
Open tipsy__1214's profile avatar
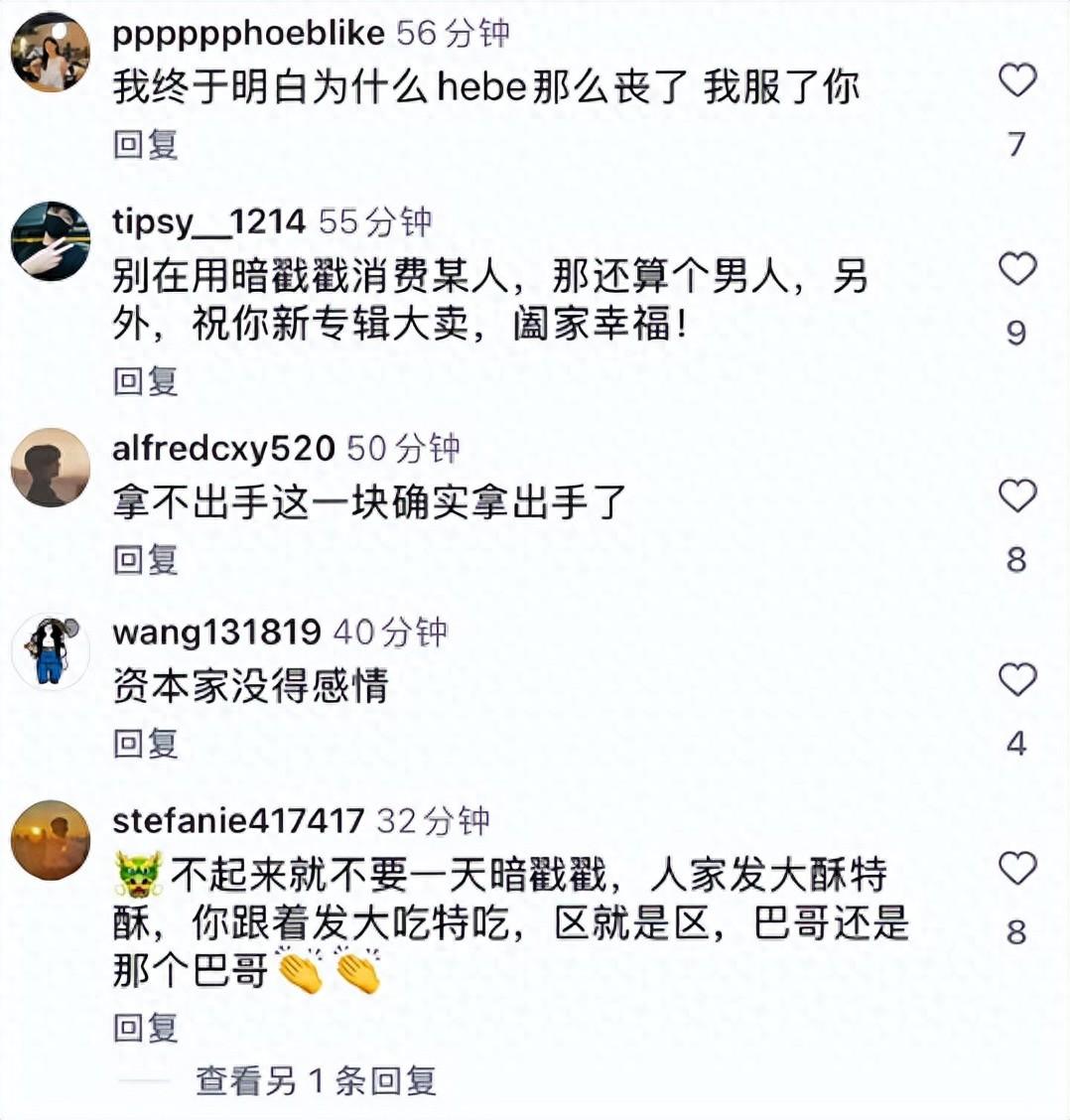(x=51, y=241)
